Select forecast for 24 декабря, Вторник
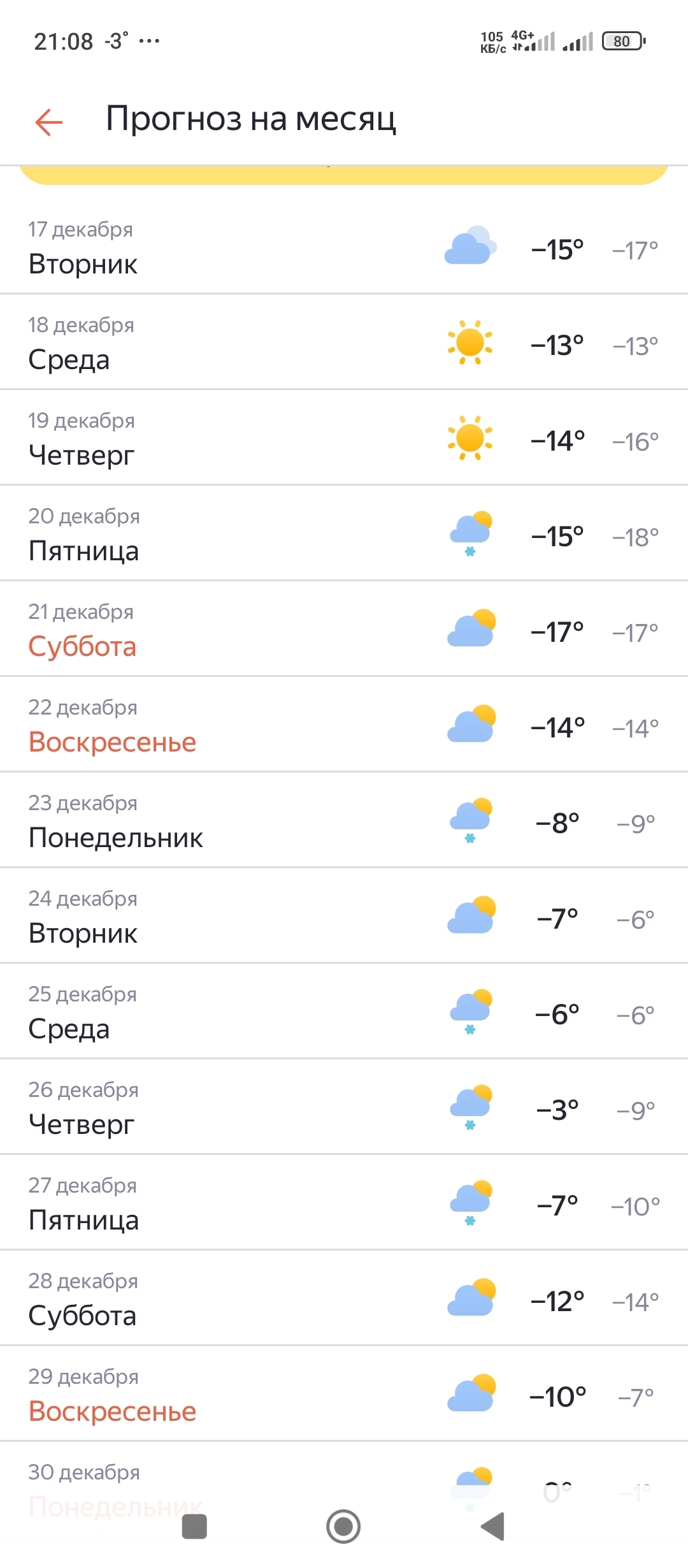Image resolution: width=688 pixels, height=1568 pixels. coord(344,917)
